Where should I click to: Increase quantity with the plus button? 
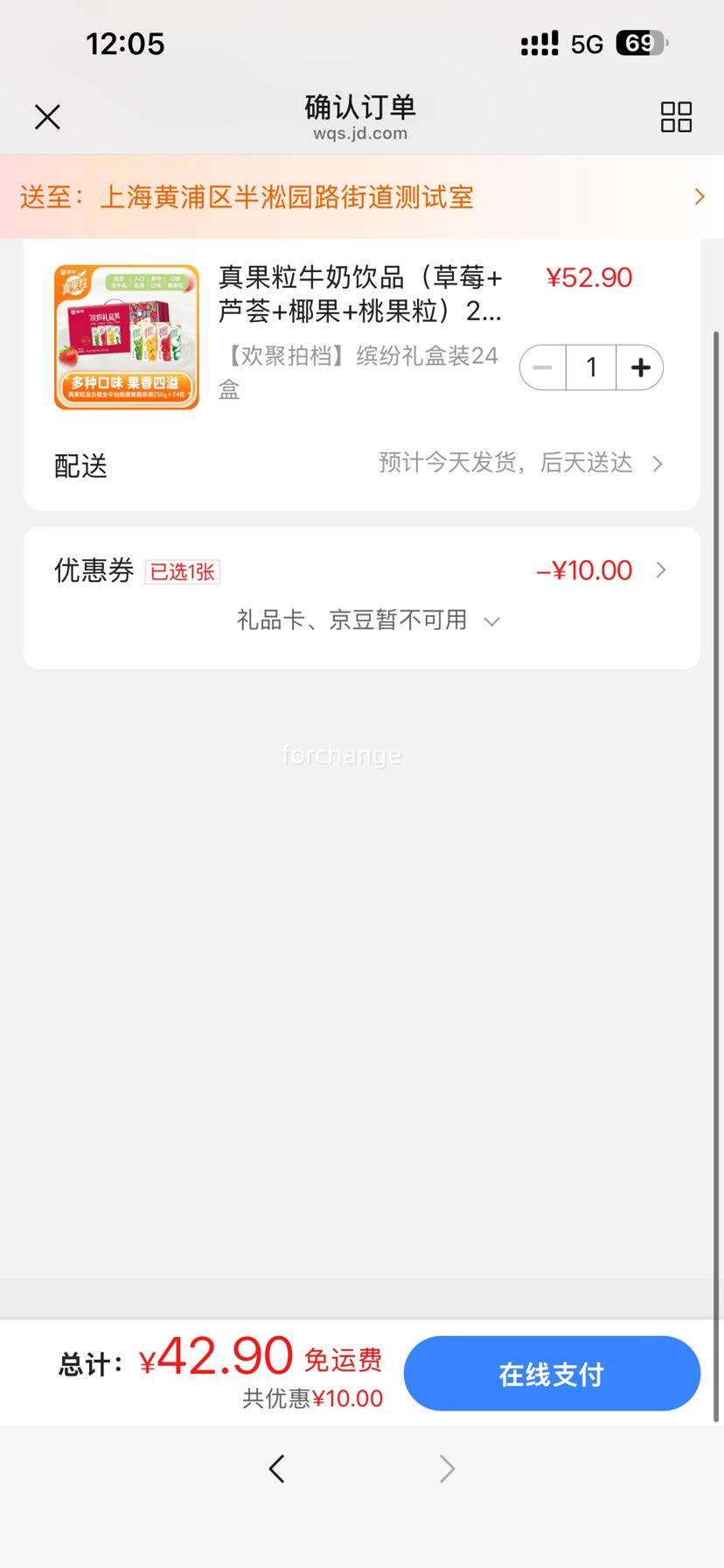[640, 367]
